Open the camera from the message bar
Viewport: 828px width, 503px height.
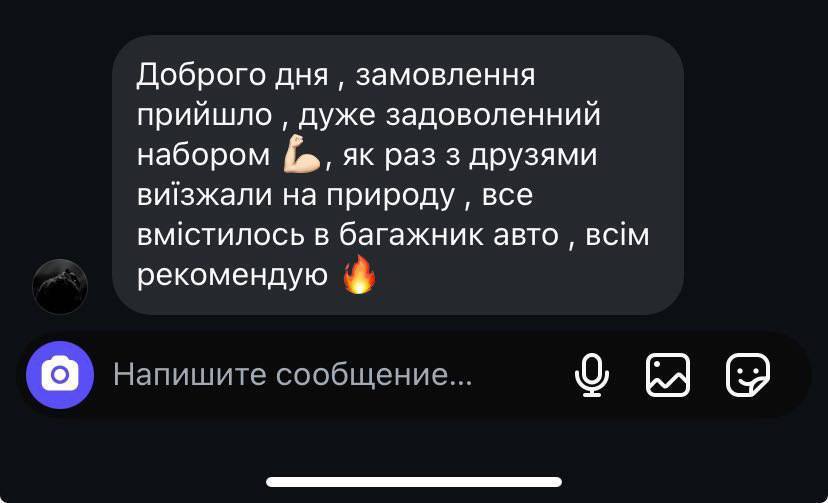click(60, 375)
